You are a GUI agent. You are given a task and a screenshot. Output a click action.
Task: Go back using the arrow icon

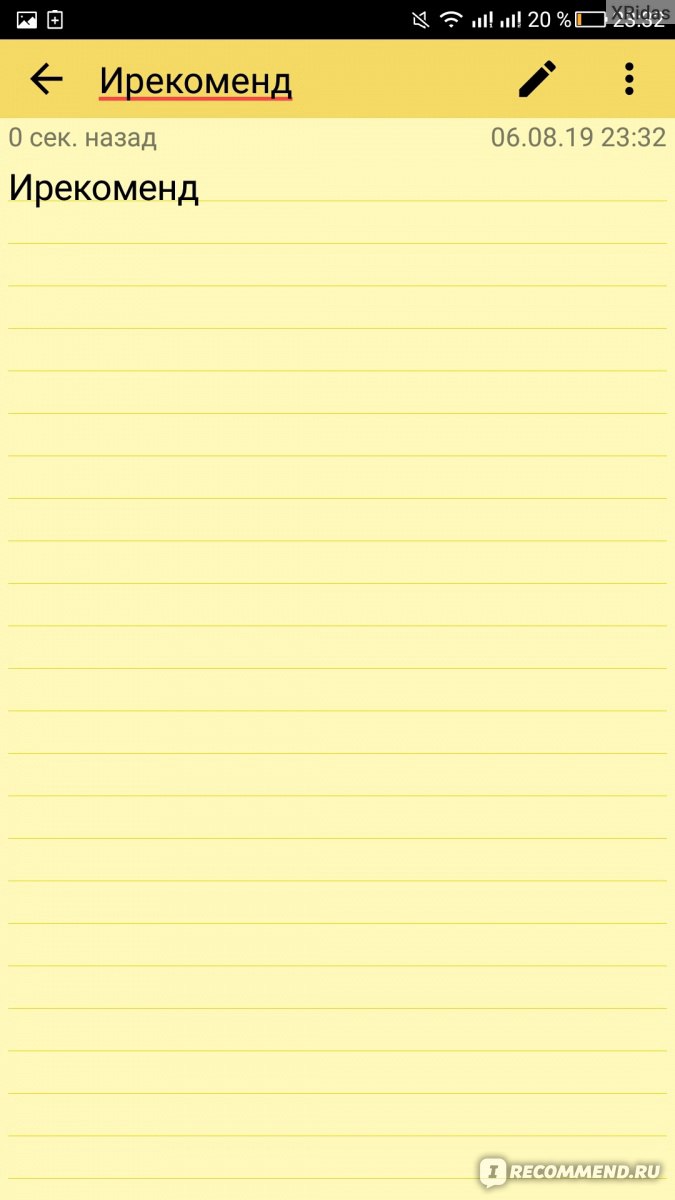pos(47,79)
